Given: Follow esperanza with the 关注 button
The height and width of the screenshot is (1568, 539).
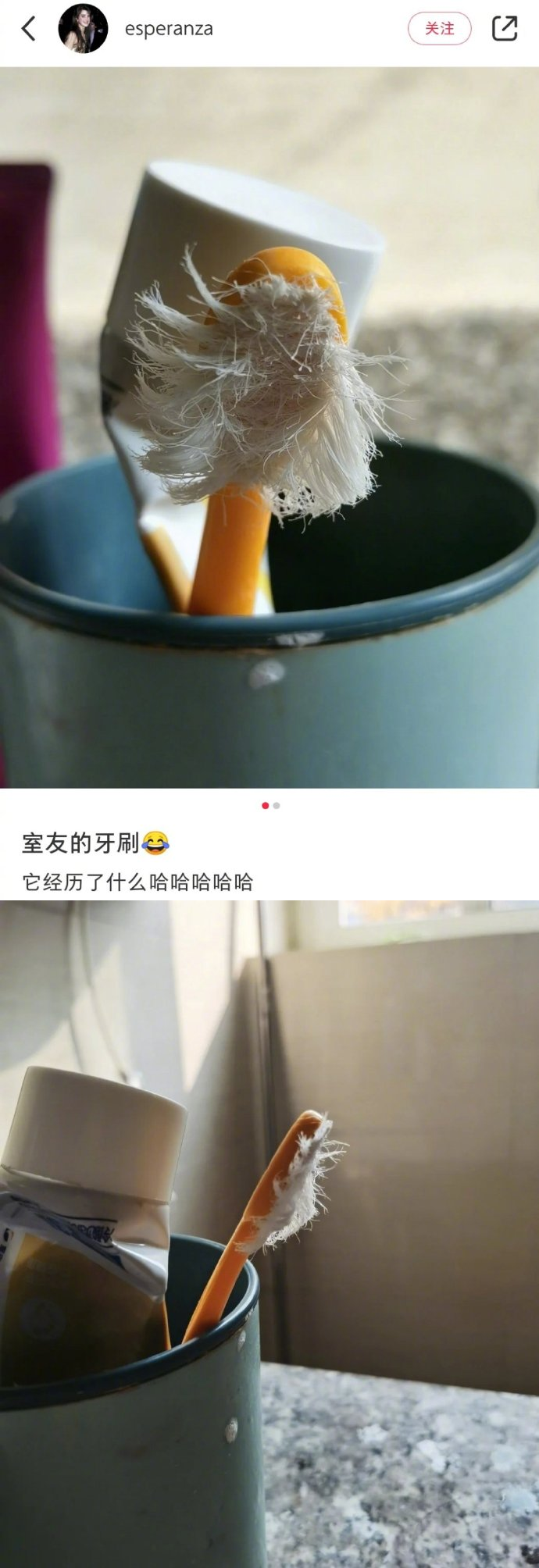Looking at the screenshot, I should 439,29.
